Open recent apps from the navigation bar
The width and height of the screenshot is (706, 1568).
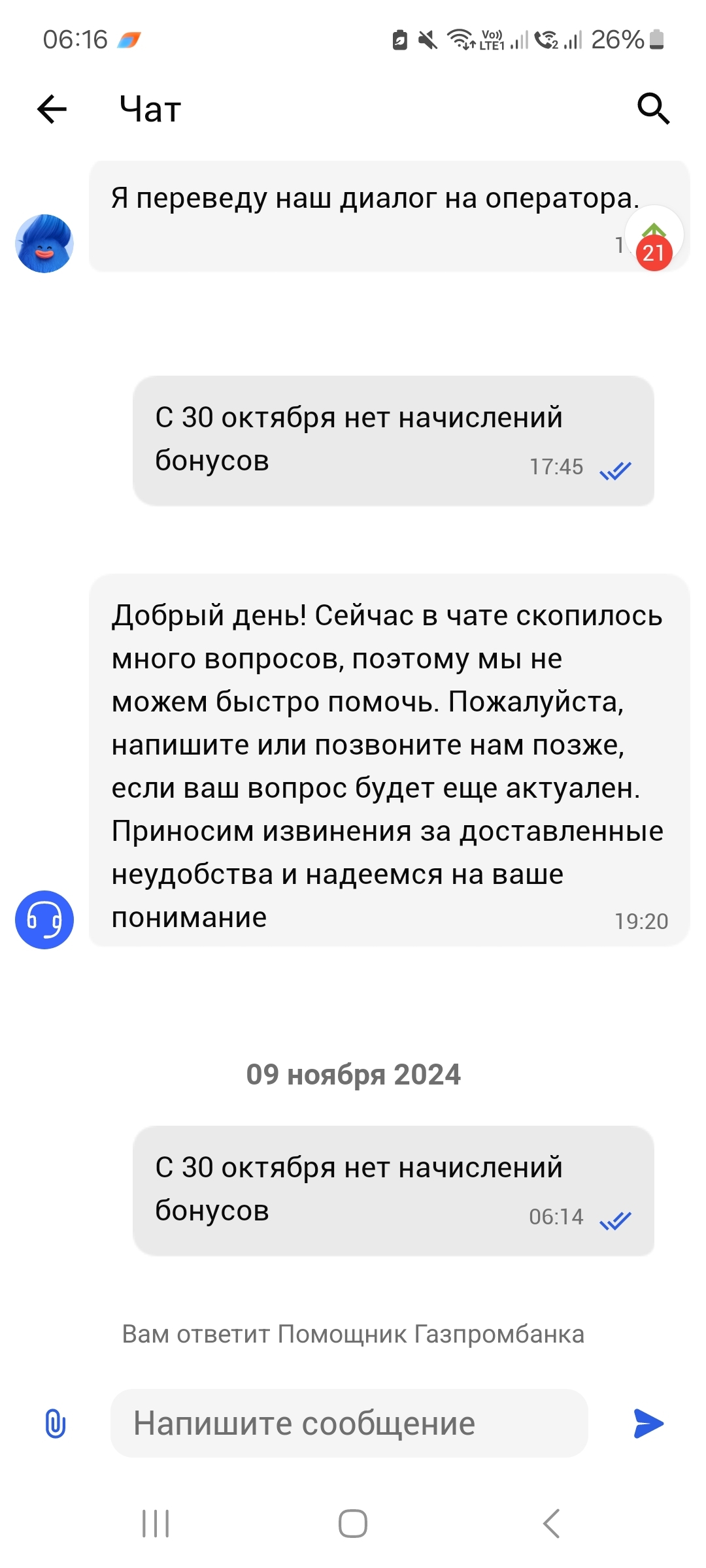click(156, 1524)
